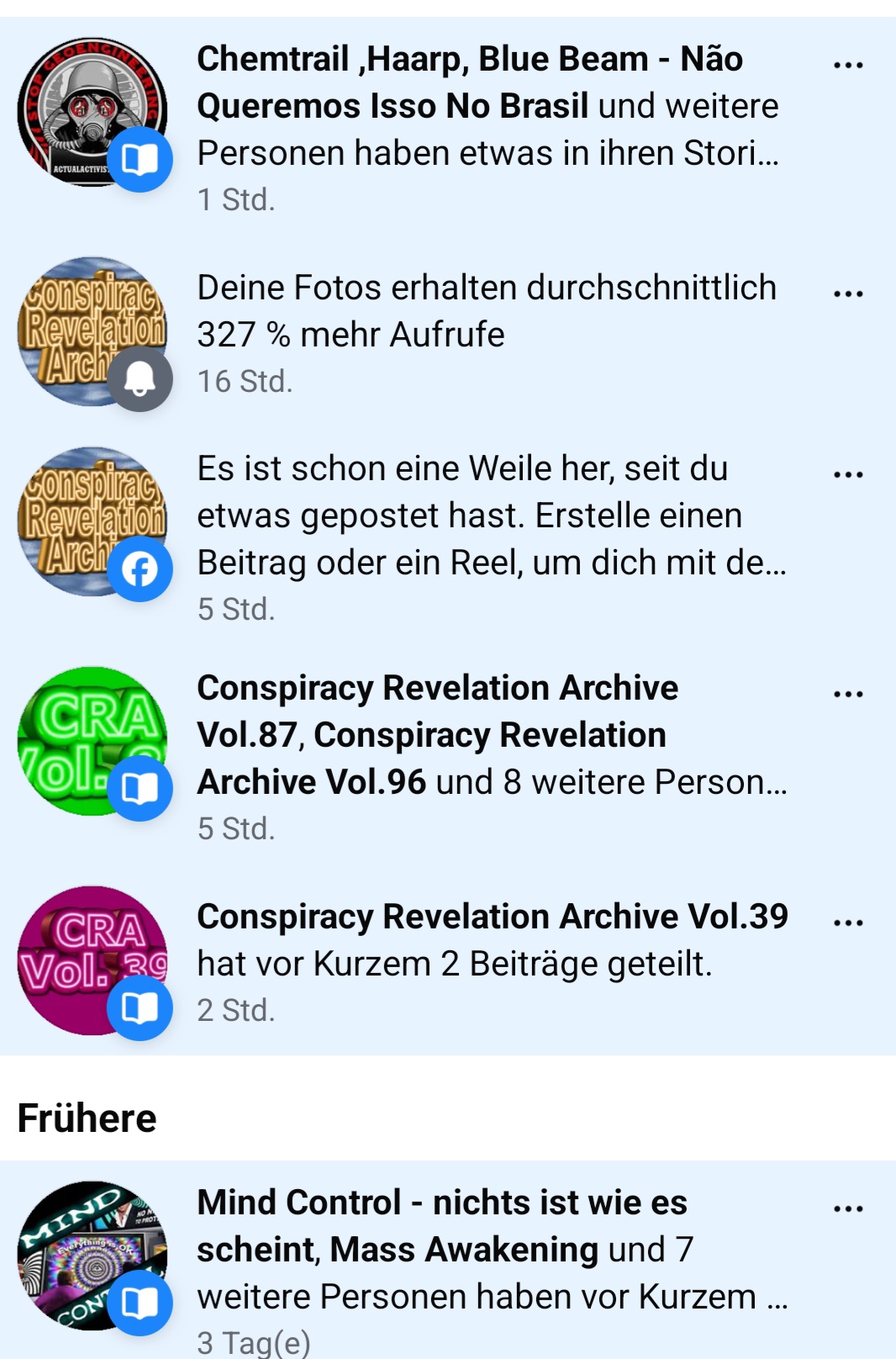The height and width of the screenshot is (1359, 896).
Task: Open the Vol.39 '2 Beiträge geteilt' notification
Action: [x=488, y=960]
